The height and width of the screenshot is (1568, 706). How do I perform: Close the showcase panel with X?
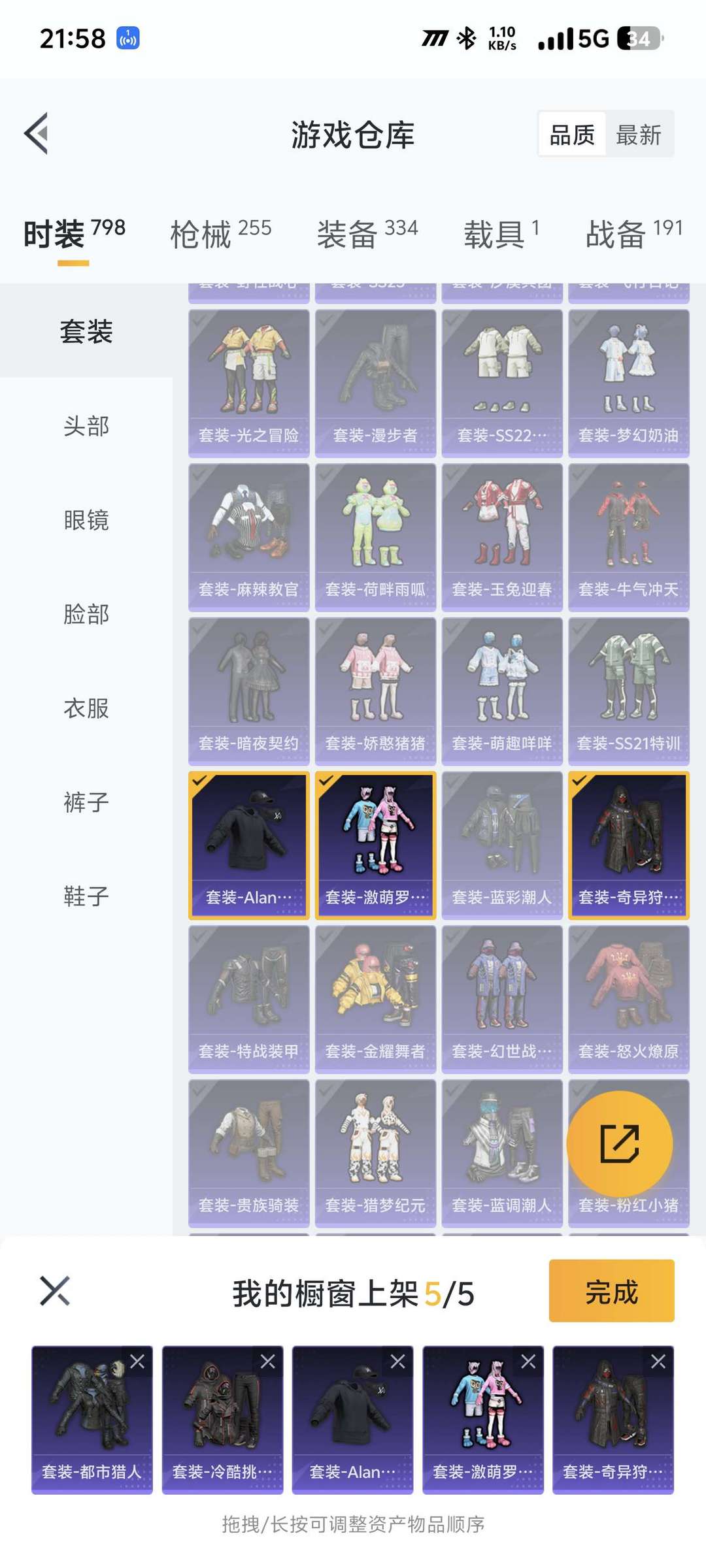tap(55, 1291)
